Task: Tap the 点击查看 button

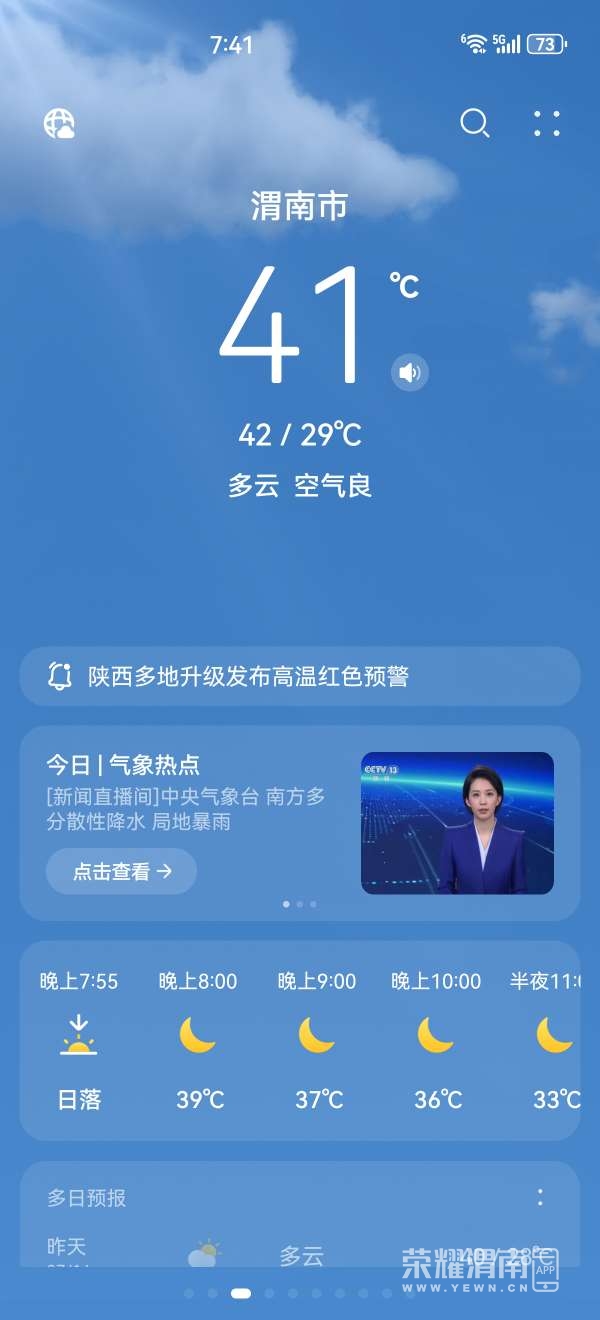Action: 121,871
